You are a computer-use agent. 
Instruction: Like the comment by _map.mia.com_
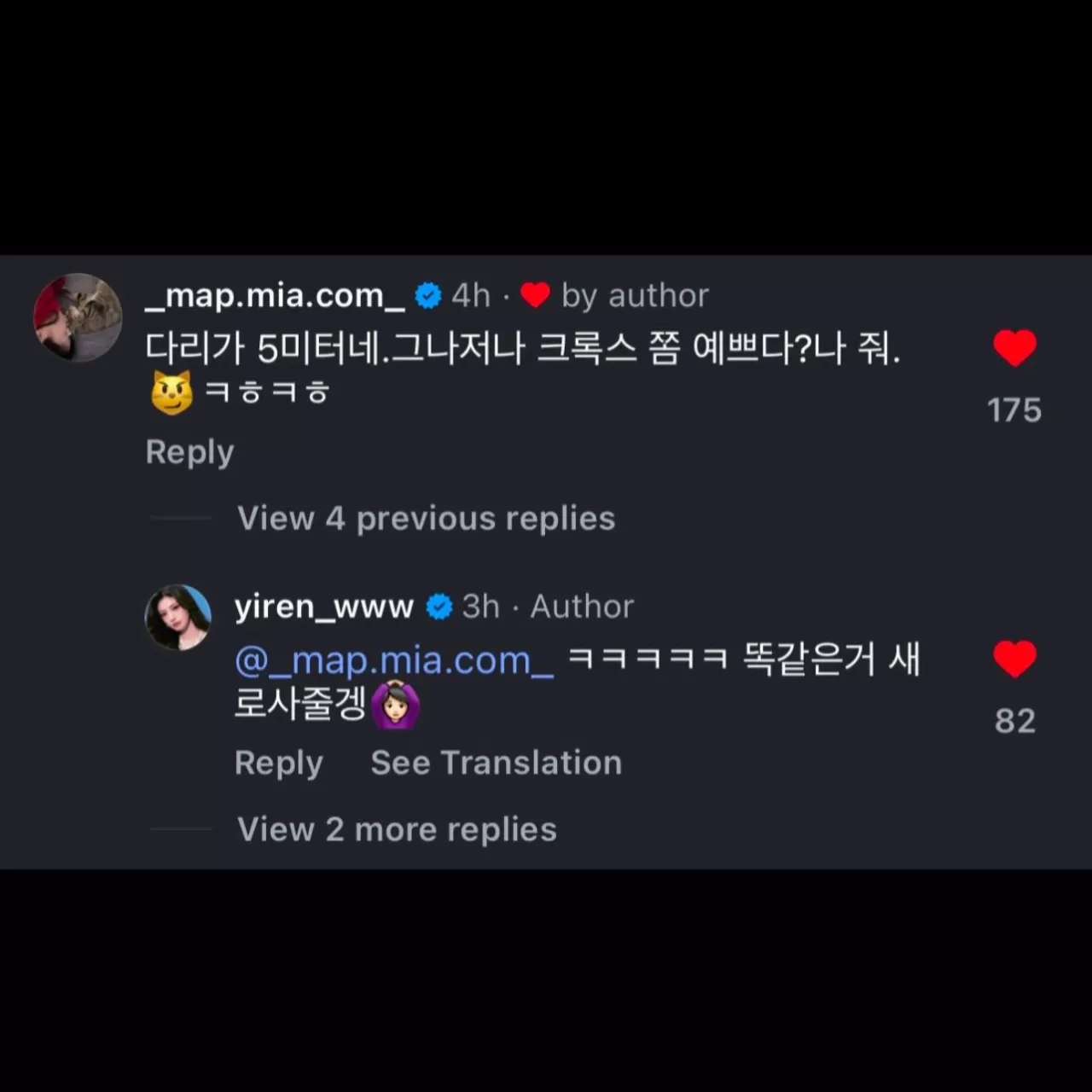point(1014,348)
